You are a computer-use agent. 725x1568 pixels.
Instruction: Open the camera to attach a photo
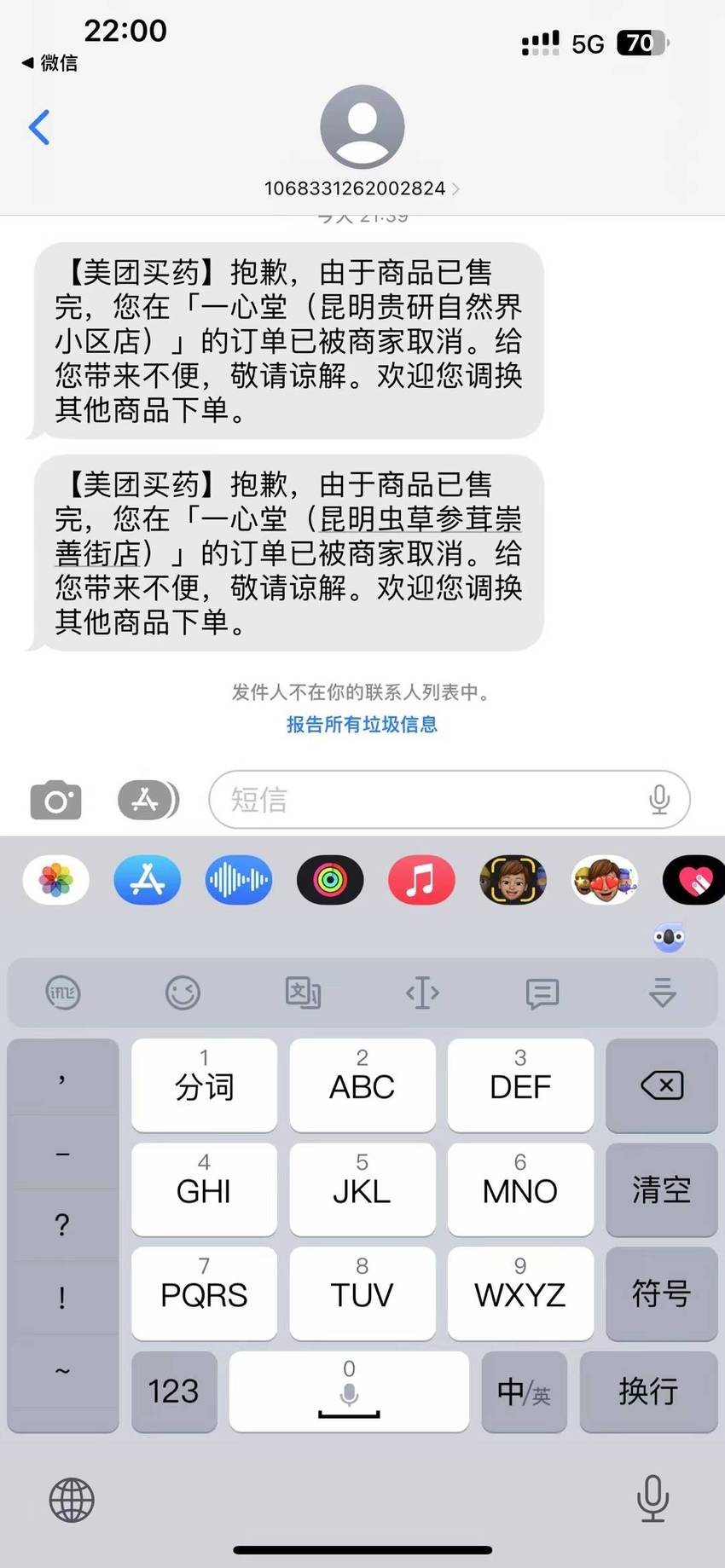click(55, 800)
